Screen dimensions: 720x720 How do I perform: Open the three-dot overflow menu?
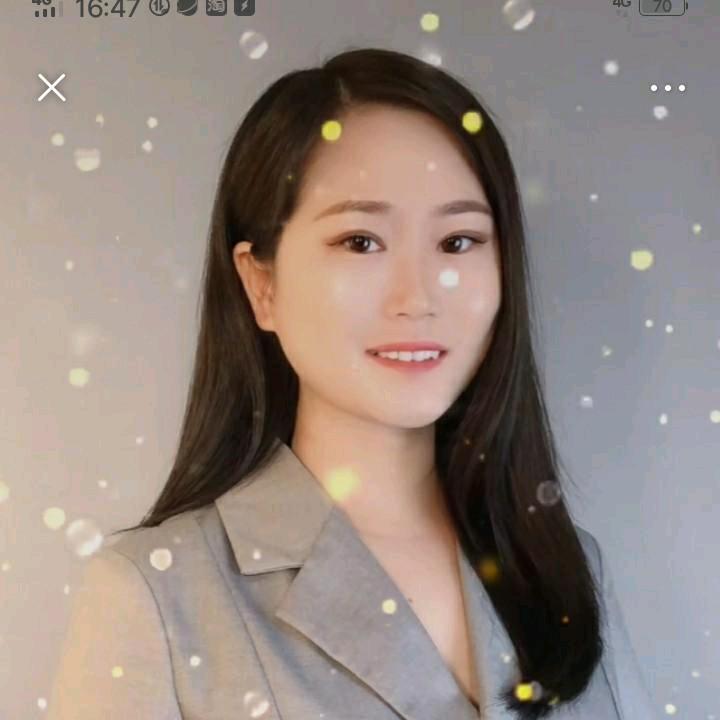[667, 88]
